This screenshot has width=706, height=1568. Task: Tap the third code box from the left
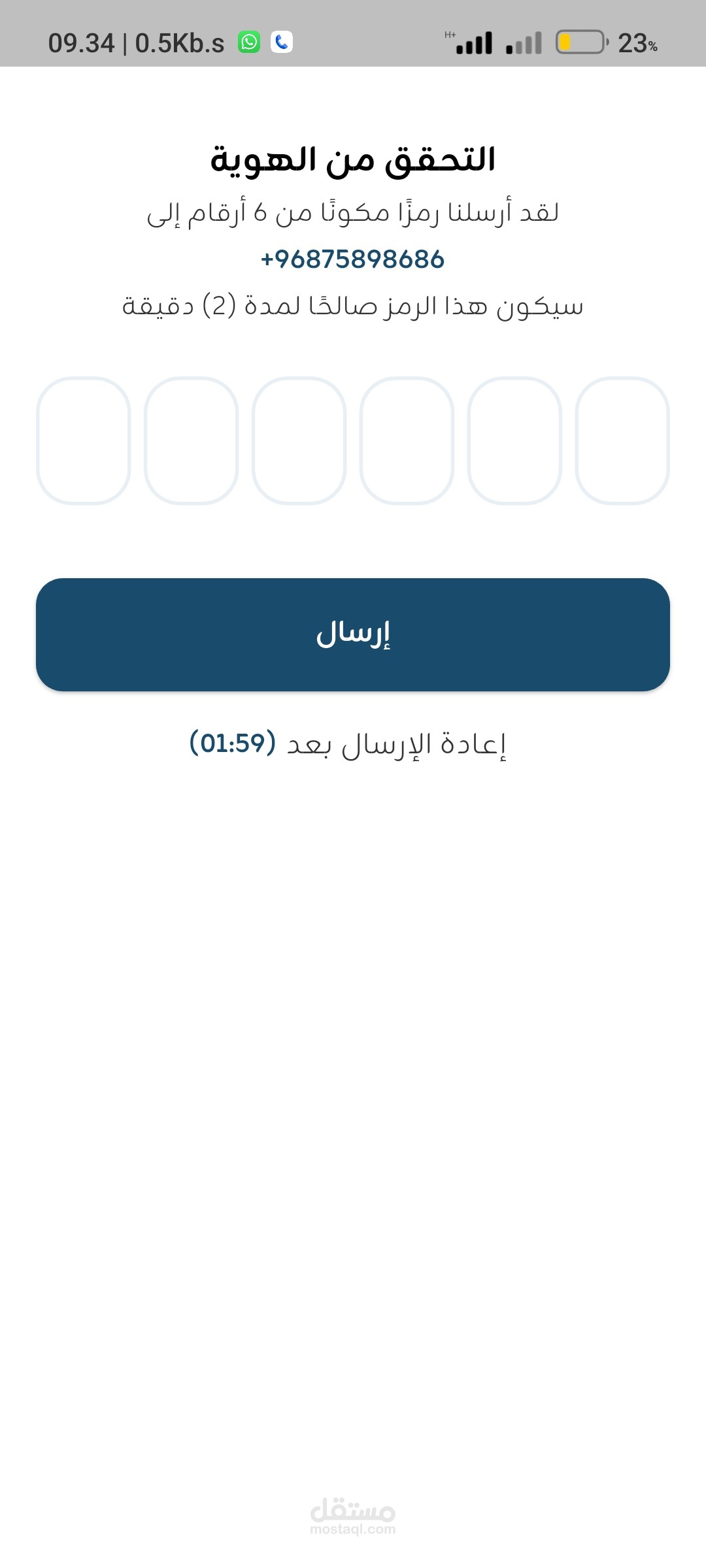299,440
